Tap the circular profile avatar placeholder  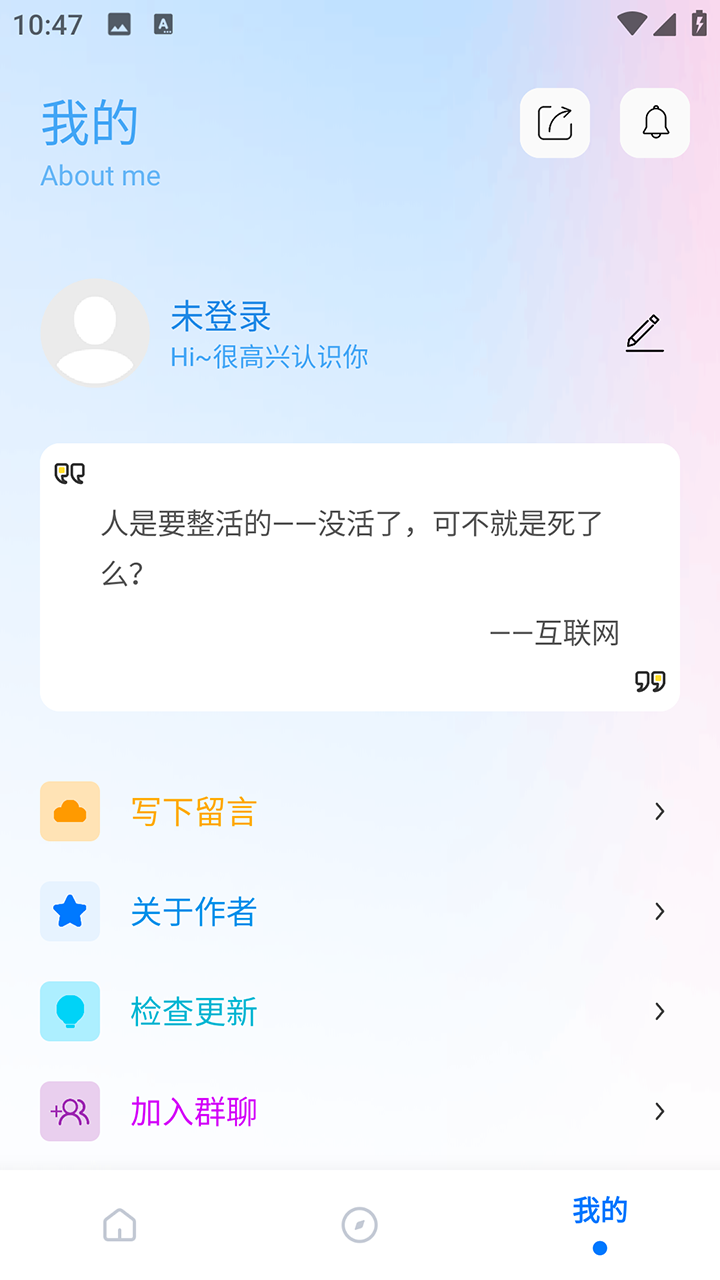pos(96,332)
